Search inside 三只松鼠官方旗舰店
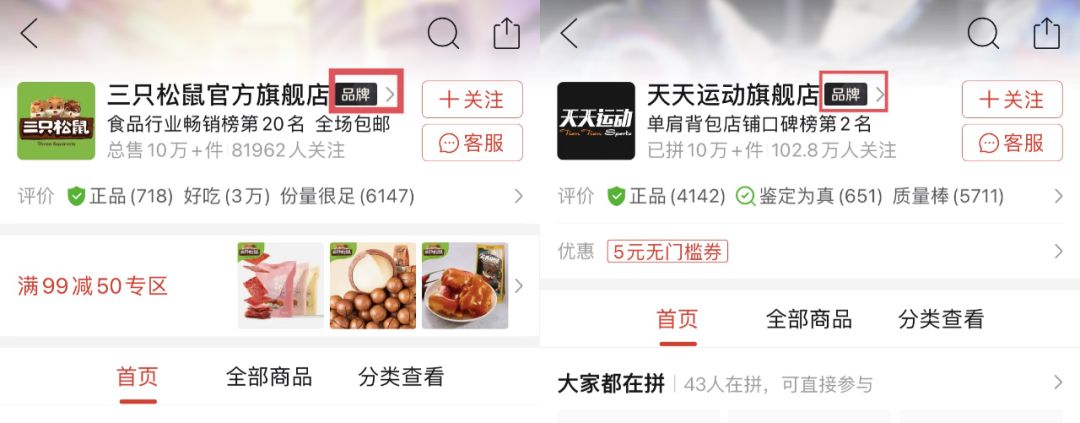1080x423 pixels. (x=443, y=34)
